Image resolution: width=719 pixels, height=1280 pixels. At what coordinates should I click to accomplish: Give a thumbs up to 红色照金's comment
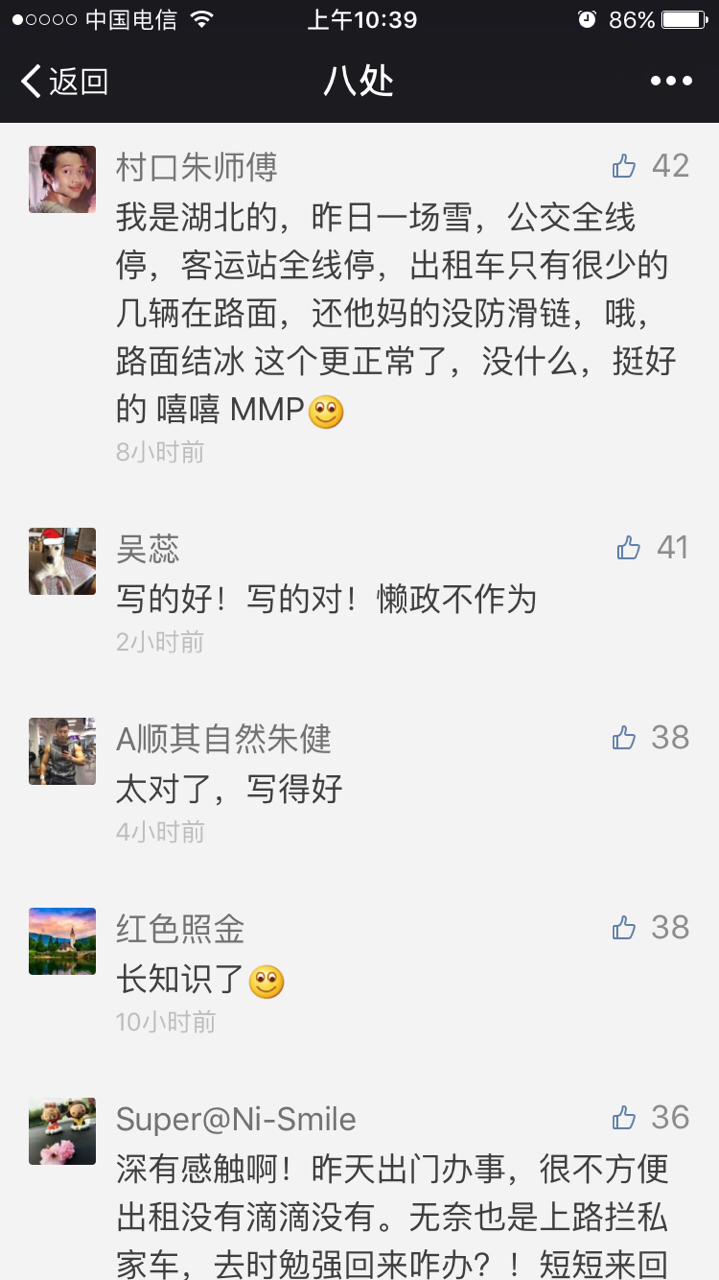[x=625, y=928]
